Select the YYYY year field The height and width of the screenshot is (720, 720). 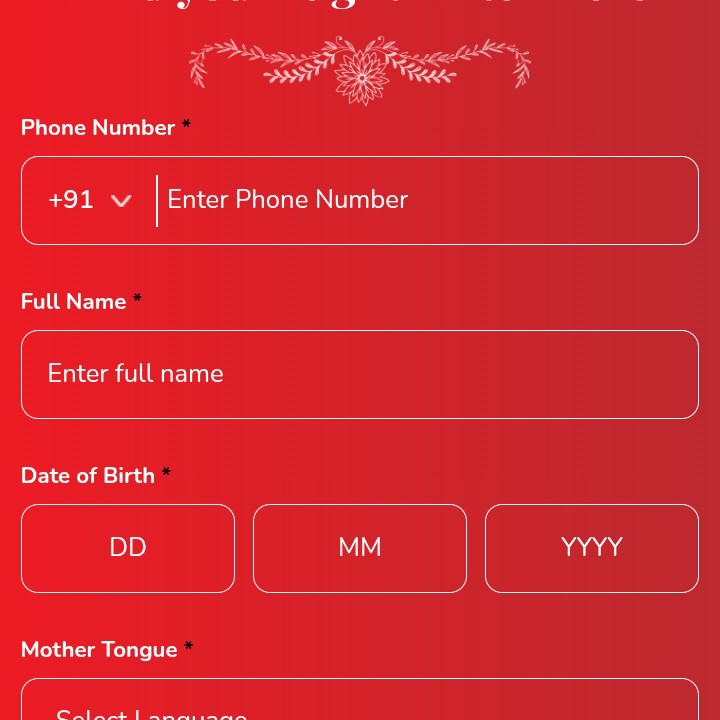[x=592, y=548]
